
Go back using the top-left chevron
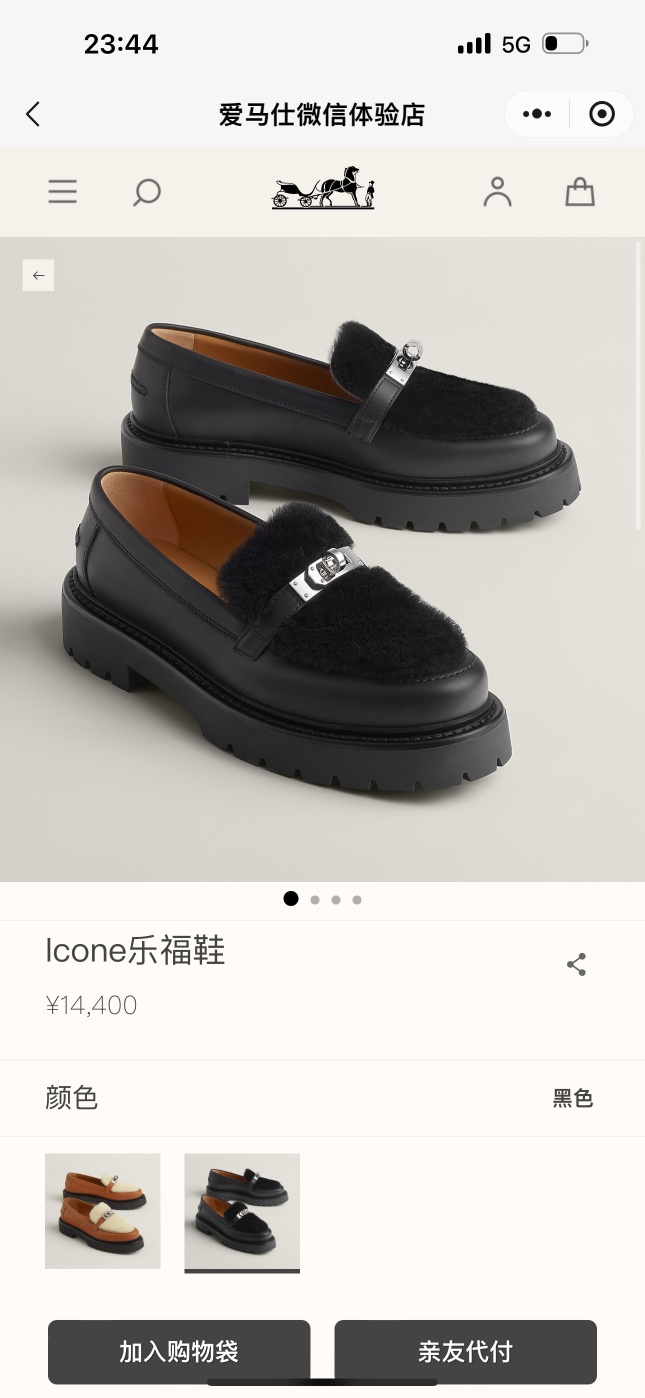[33, 114]
